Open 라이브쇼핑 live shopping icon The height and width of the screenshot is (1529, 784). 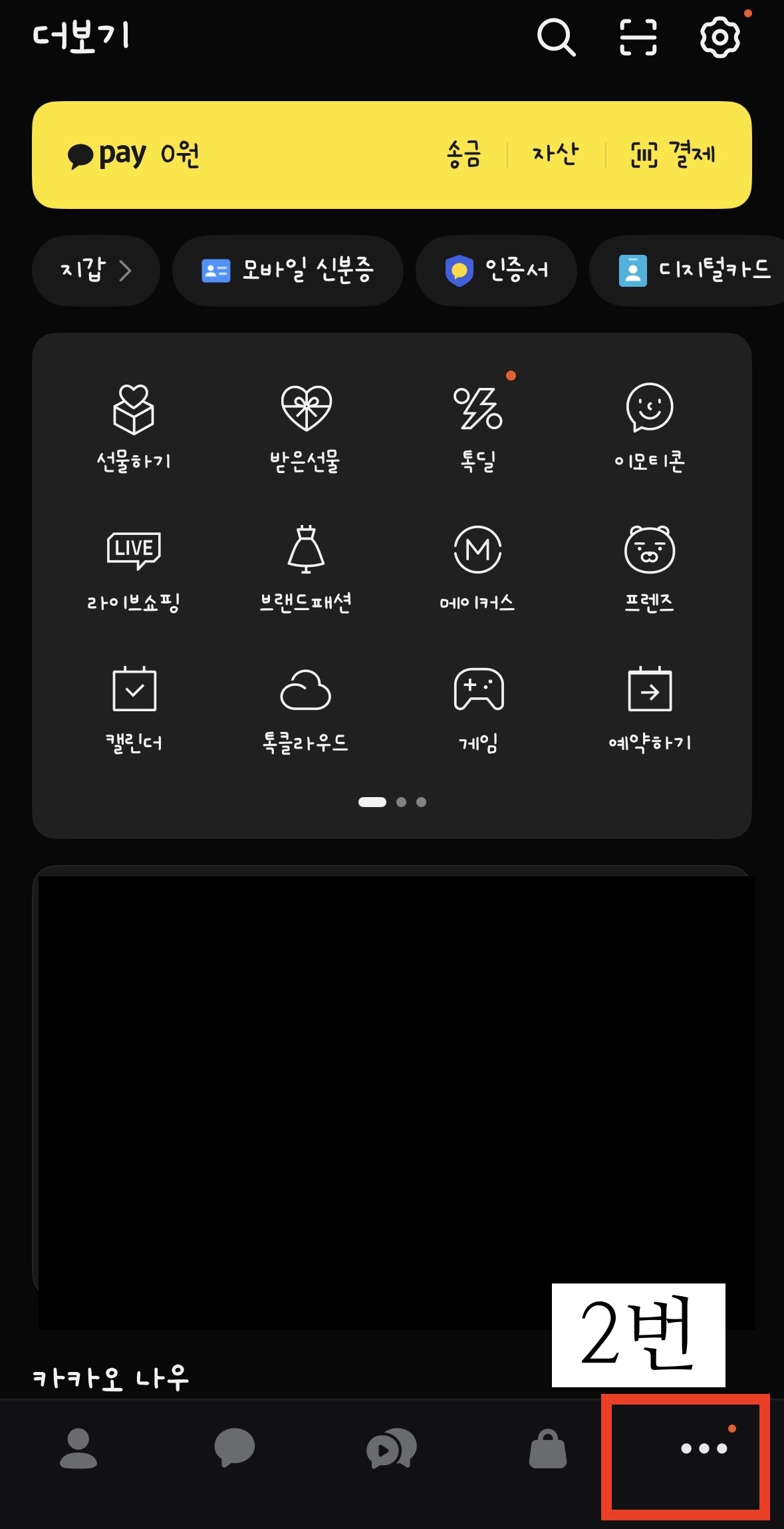[x=134, y=569]
